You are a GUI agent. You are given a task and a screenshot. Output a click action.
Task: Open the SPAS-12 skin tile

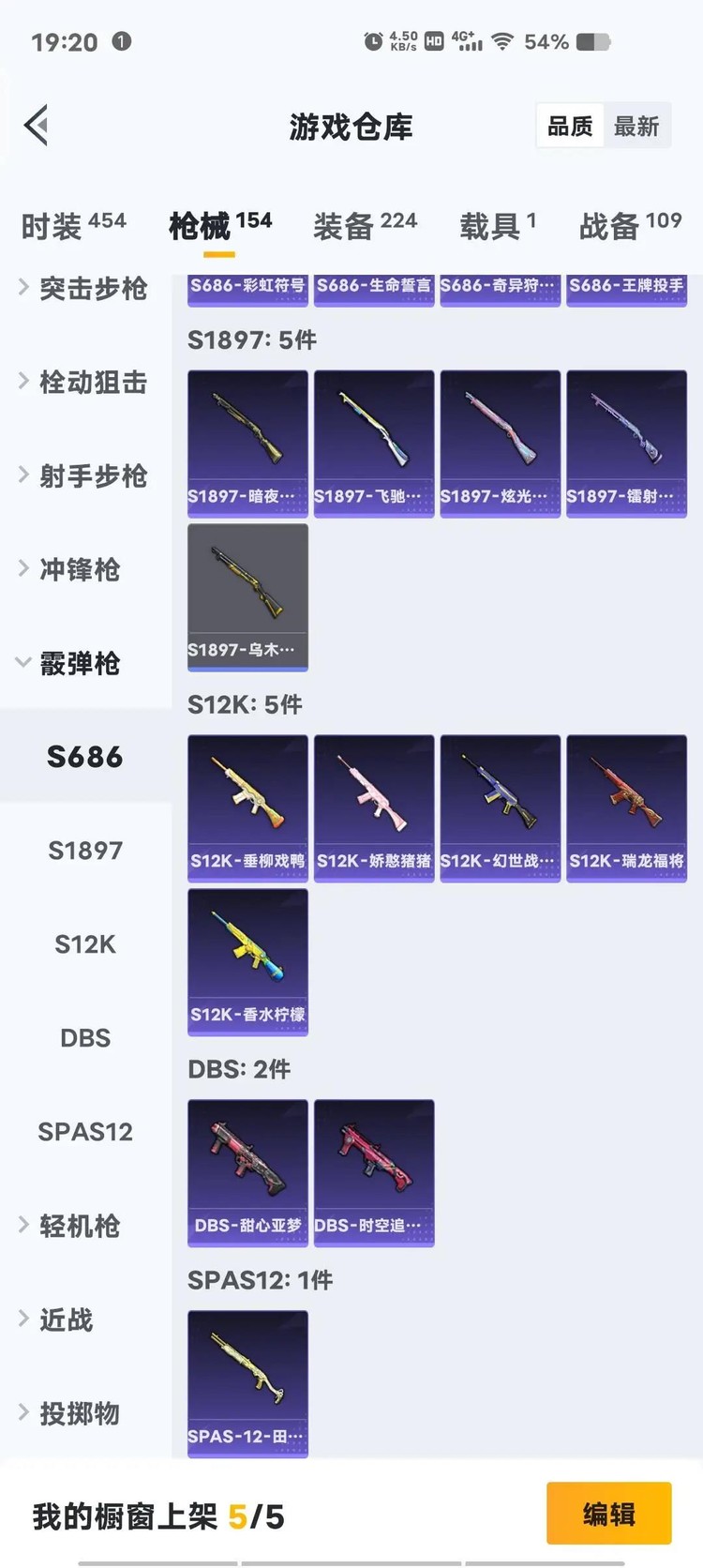(247, 1383)
